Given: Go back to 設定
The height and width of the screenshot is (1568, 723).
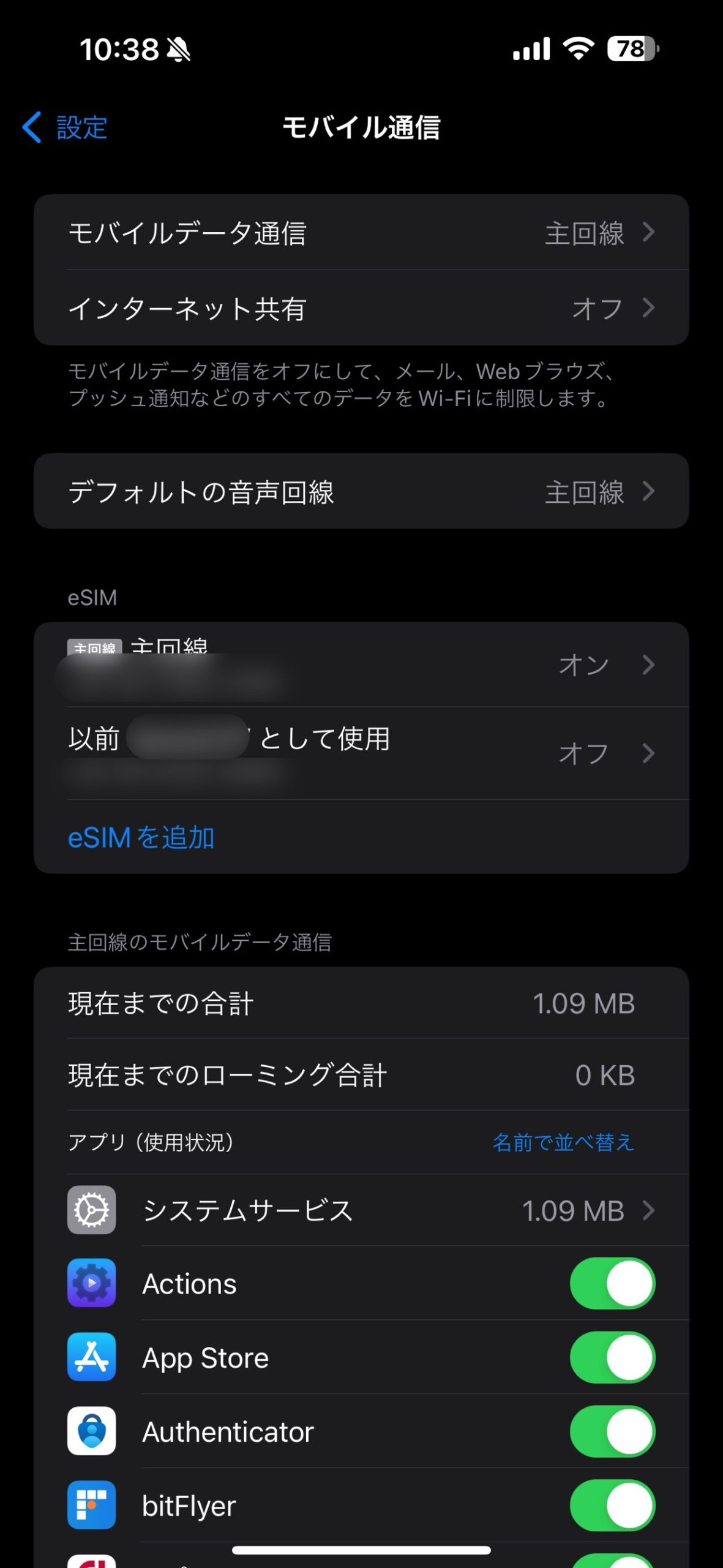Looking at the screenshot, I should pos(65,127).
